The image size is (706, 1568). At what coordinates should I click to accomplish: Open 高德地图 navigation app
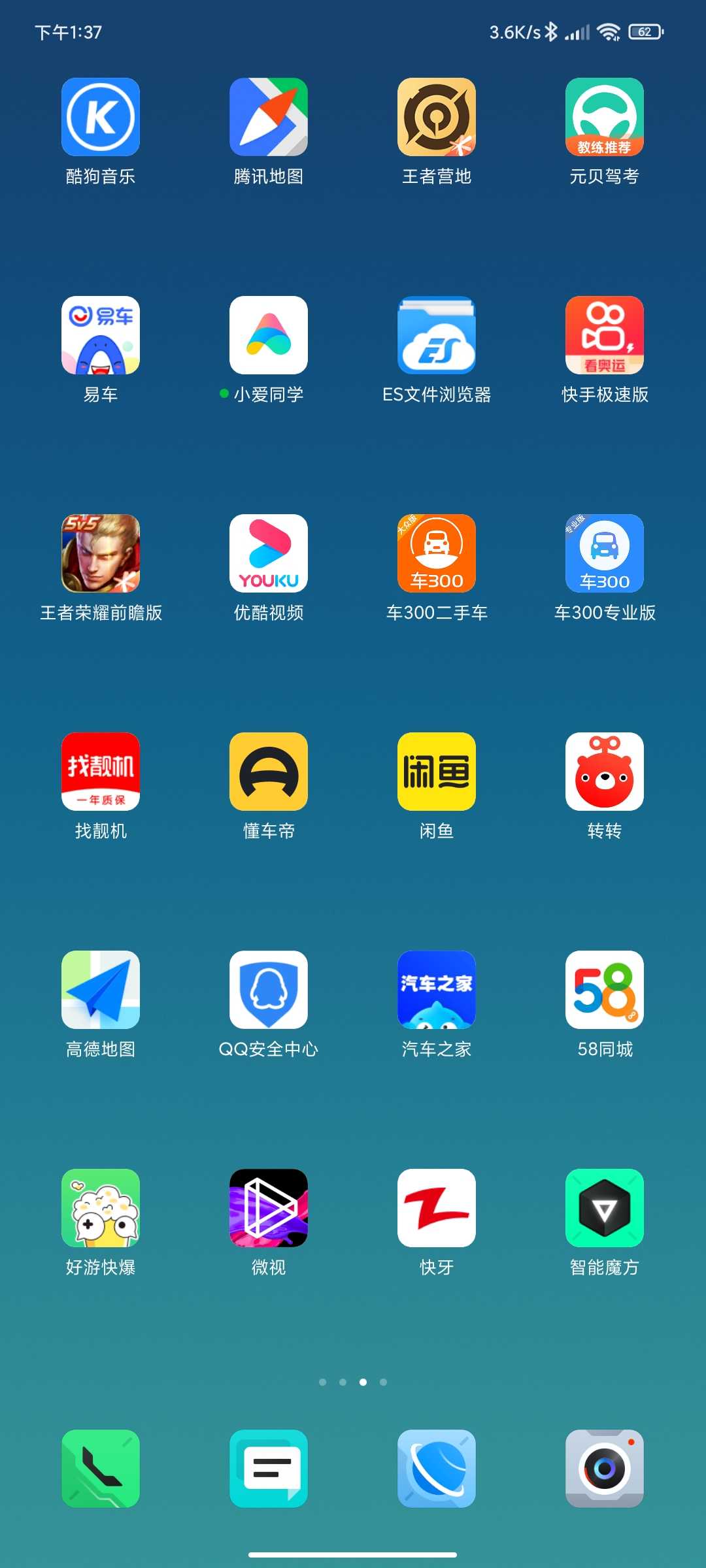tap(101, 990)
